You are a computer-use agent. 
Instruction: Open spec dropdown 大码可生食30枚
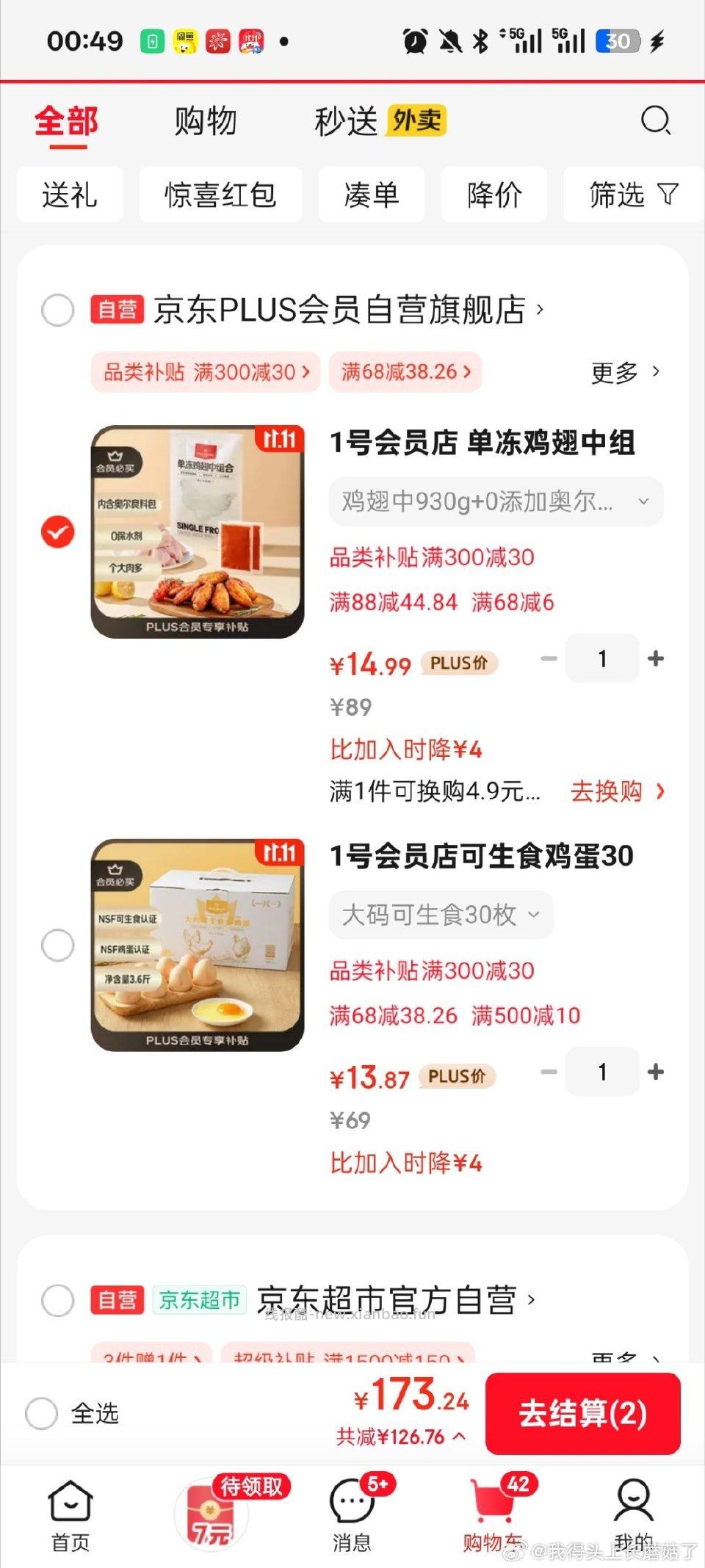[x=441, y=915]
